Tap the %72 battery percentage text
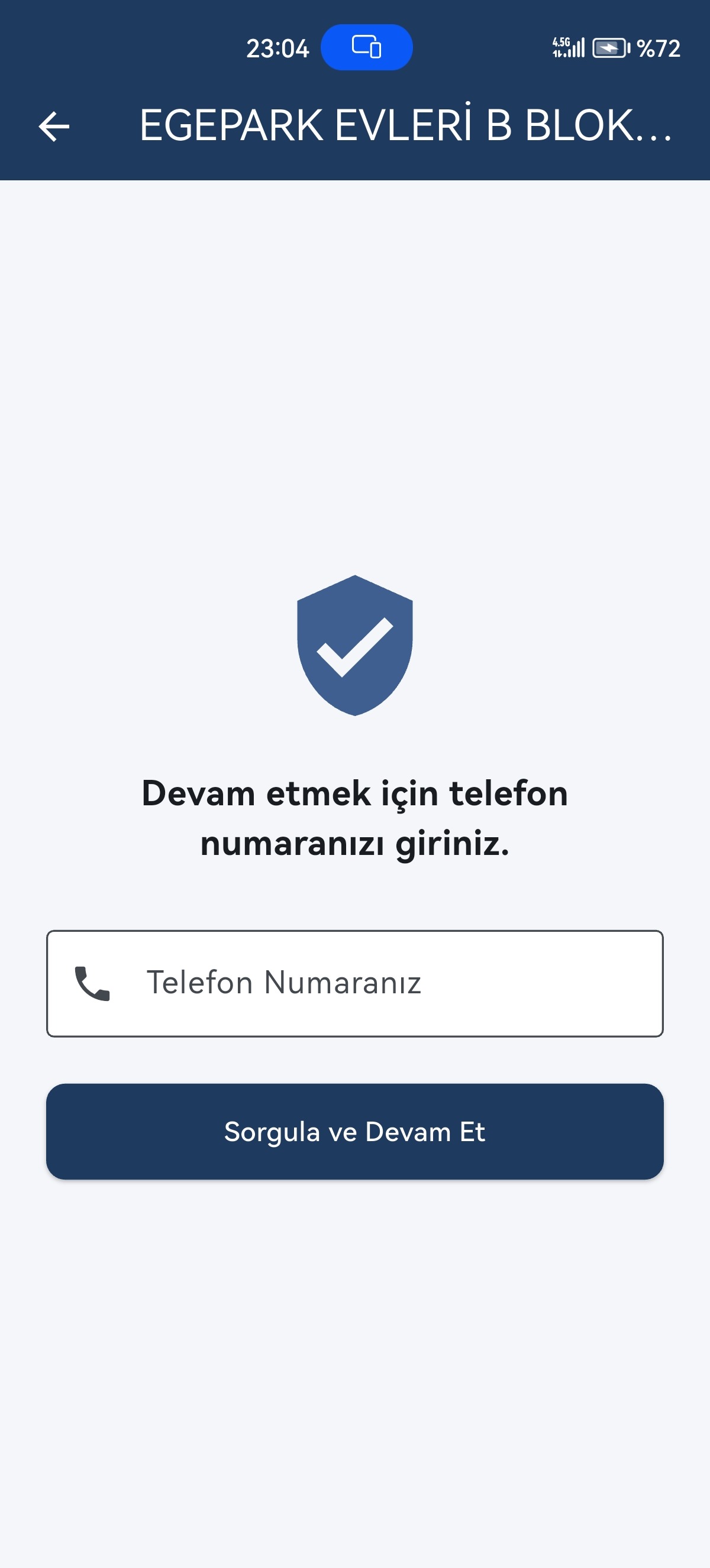 [657, 47]
